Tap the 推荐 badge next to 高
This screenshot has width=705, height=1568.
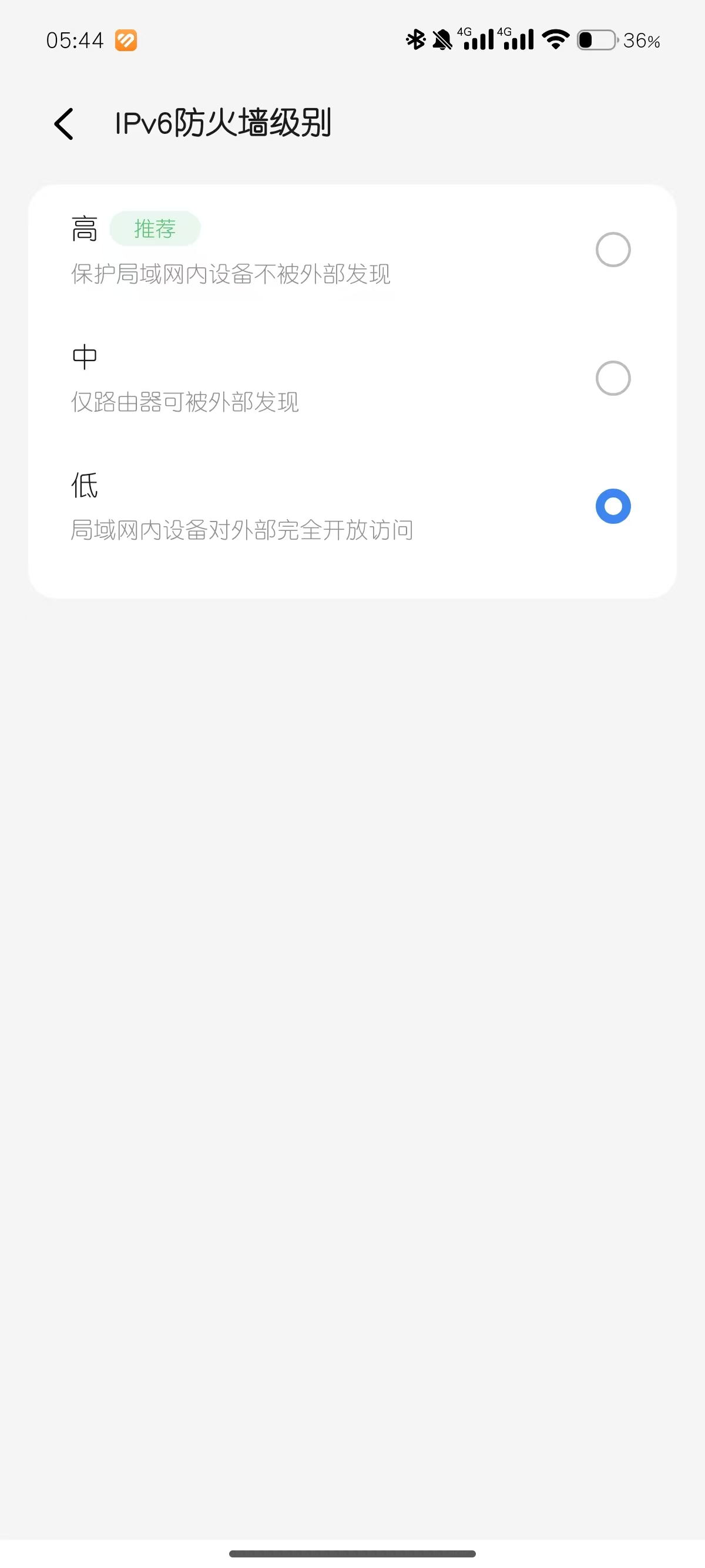tap(155, 228)
